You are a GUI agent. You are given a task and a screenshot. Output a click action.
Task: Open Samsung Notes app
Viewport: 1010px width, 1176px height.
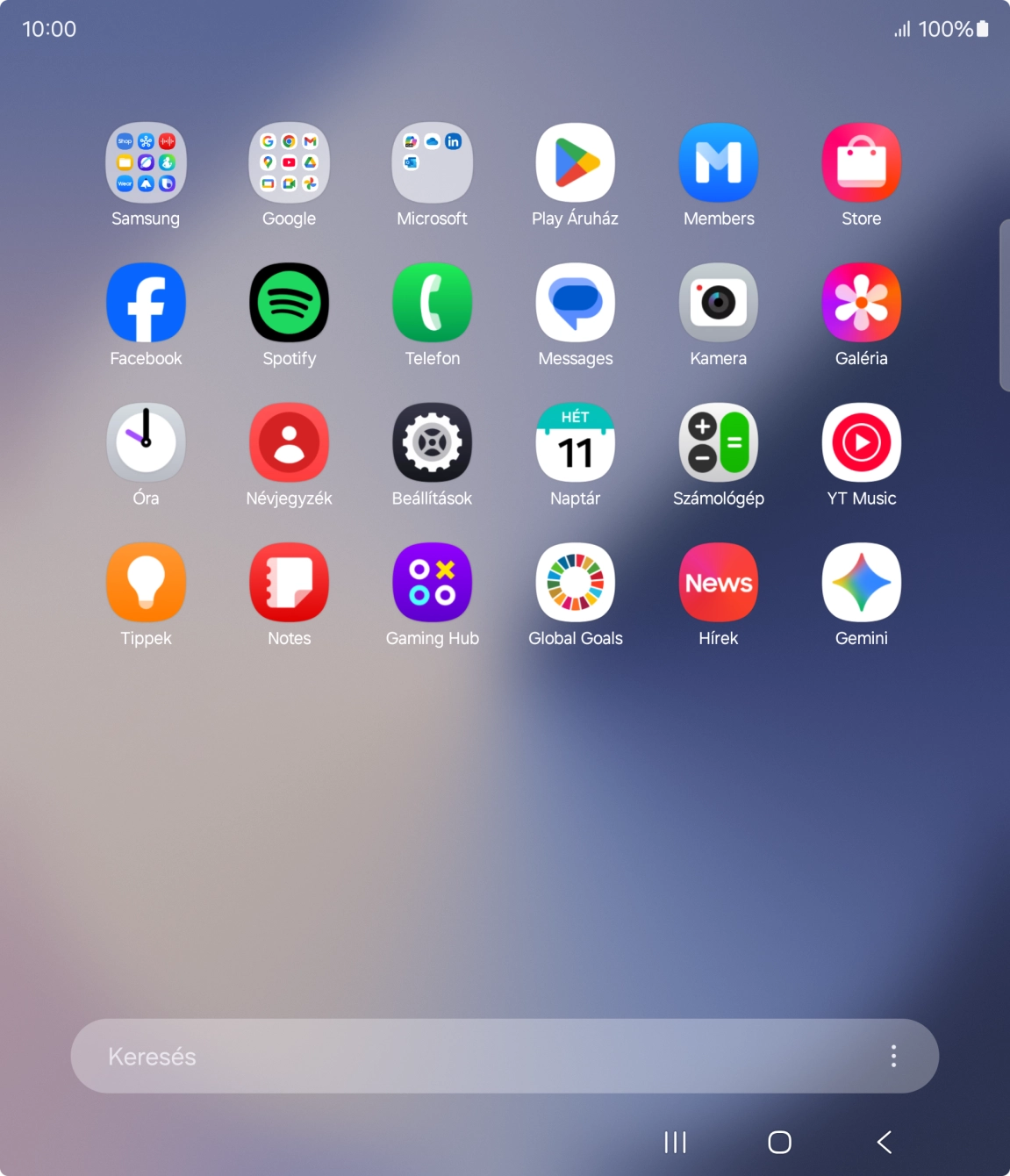289,583
